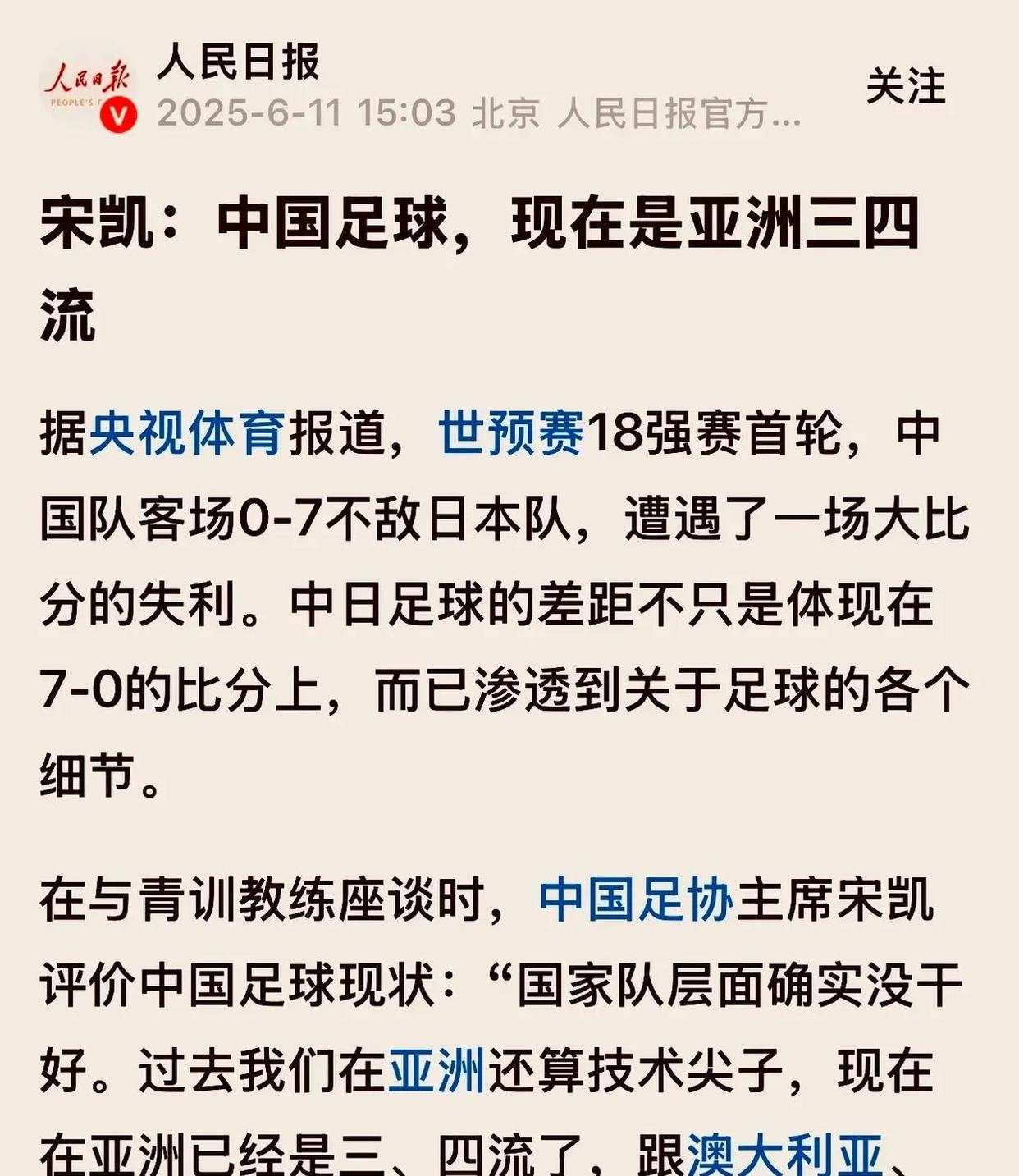The height and width of the screenshot is (1176, 1019).
Task: Open the 人民日报 account name
Action: tap(239, 62)
